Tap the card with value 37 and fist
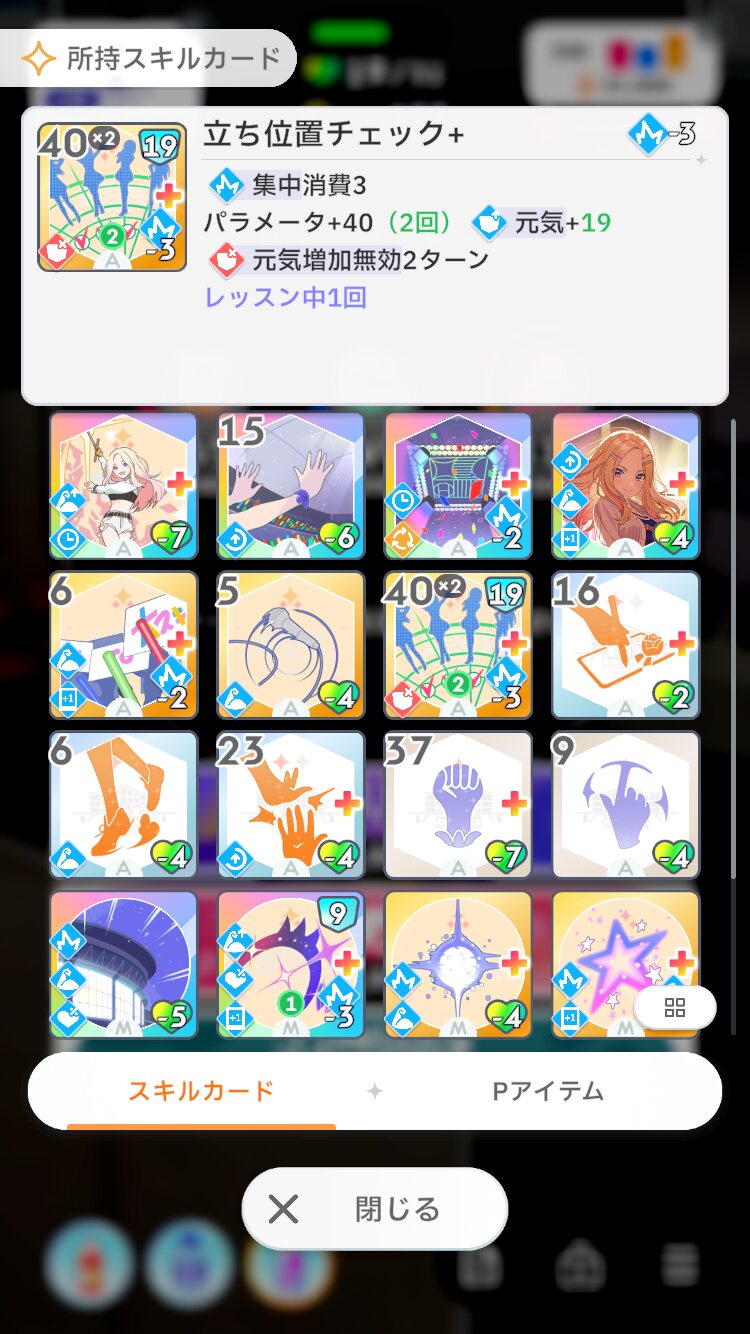The height and width of the screenshot is (1334, 750). click(x=459, y=805)
